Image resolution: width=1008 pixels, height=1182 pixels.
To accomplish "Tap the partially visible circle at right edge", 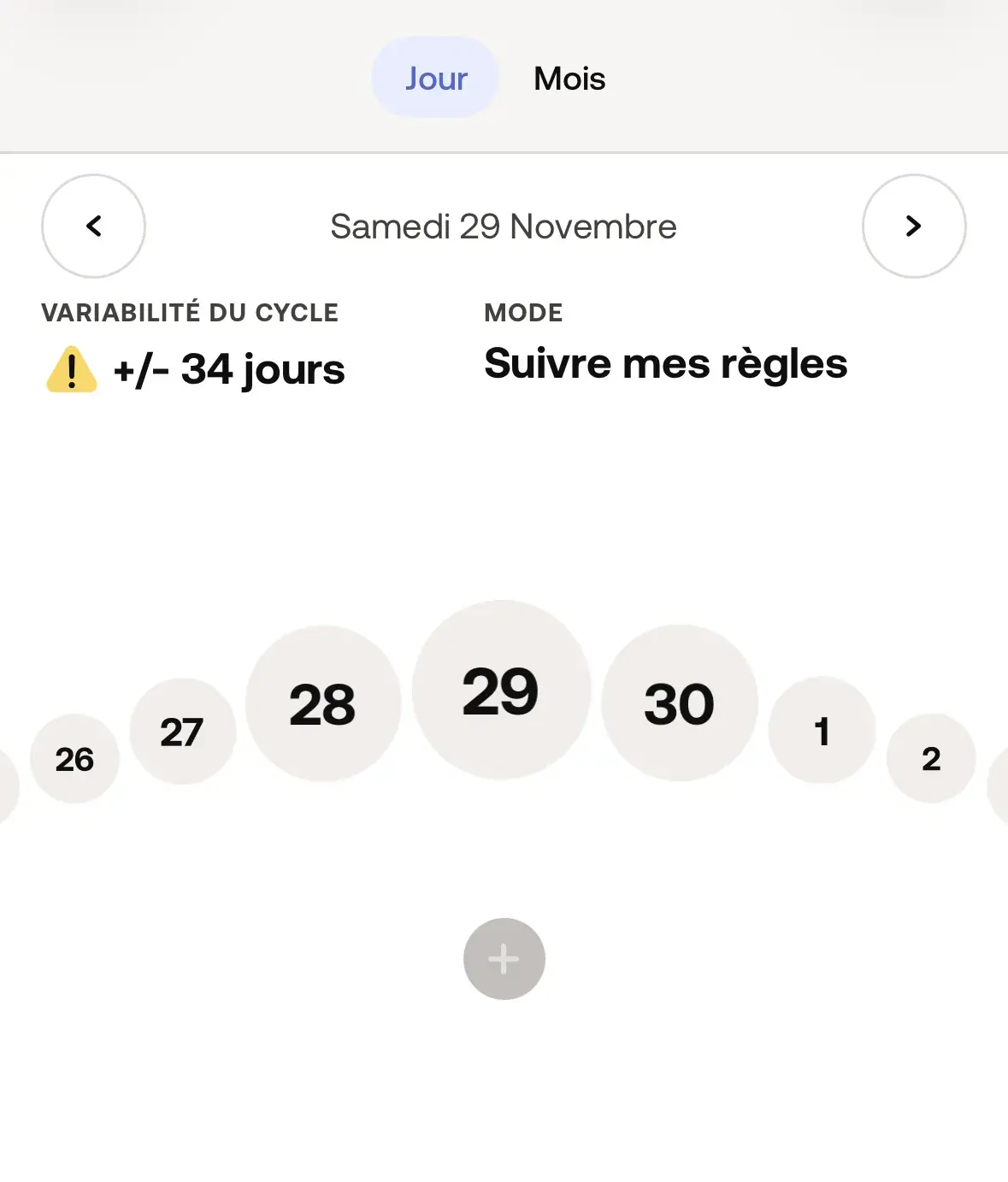I will [x=1003, y=786].
